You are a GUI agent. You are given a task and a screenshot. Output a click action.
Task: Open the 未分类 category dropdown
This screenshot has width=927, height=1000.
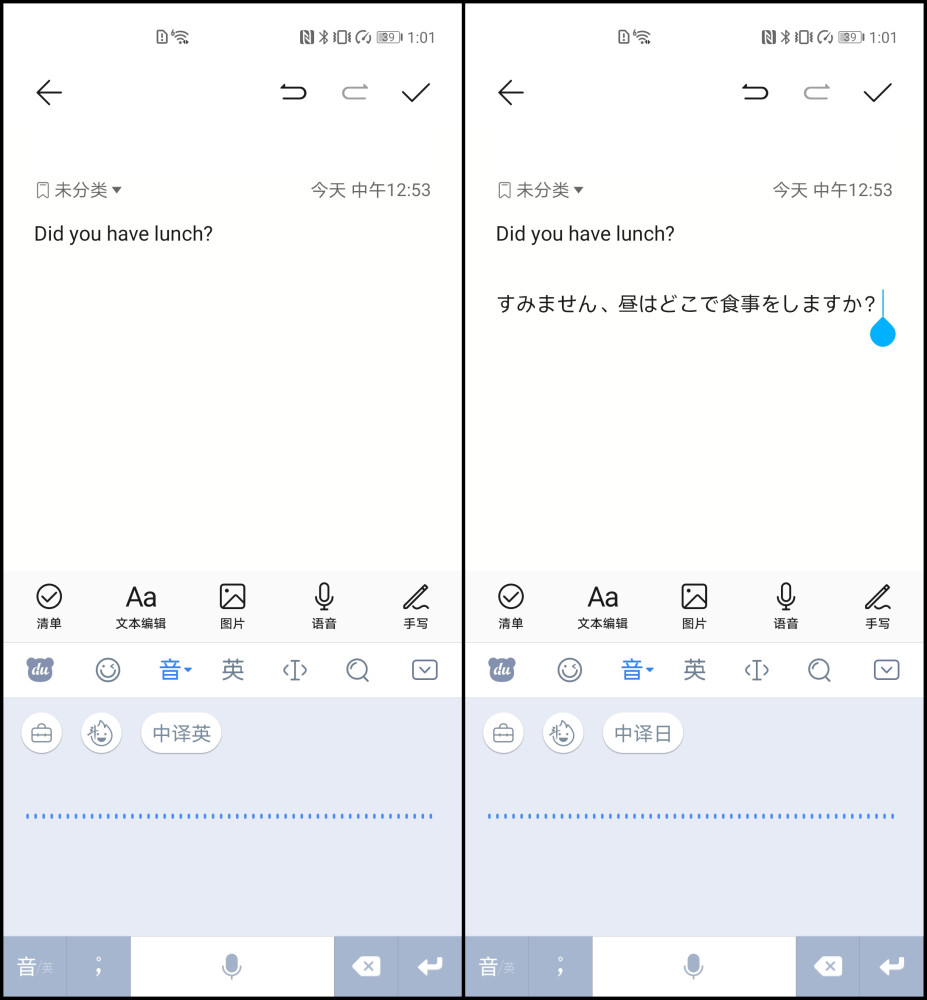coord(78,190)
